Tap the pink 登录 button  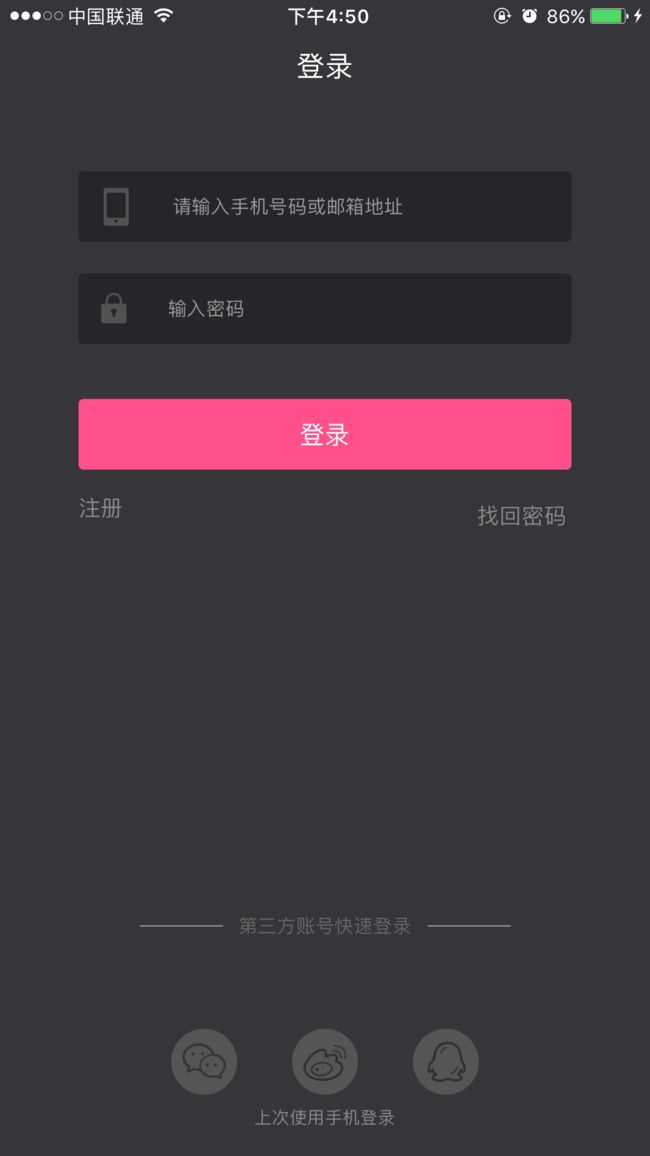325,434
